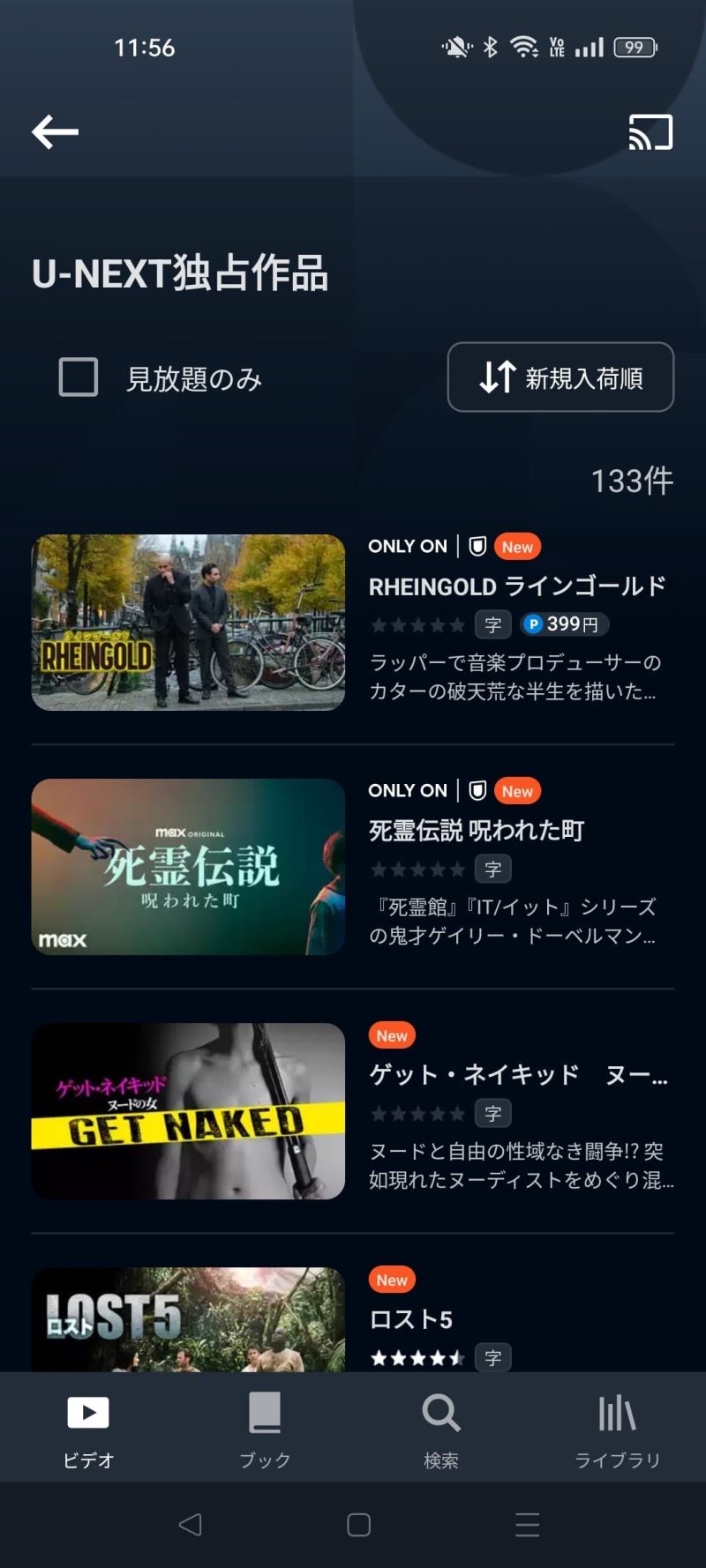Tap ONLY ON label above 死霊伝説 呪われた町
This screenshot has width=706, height=1568.
(x=408, y=790)
